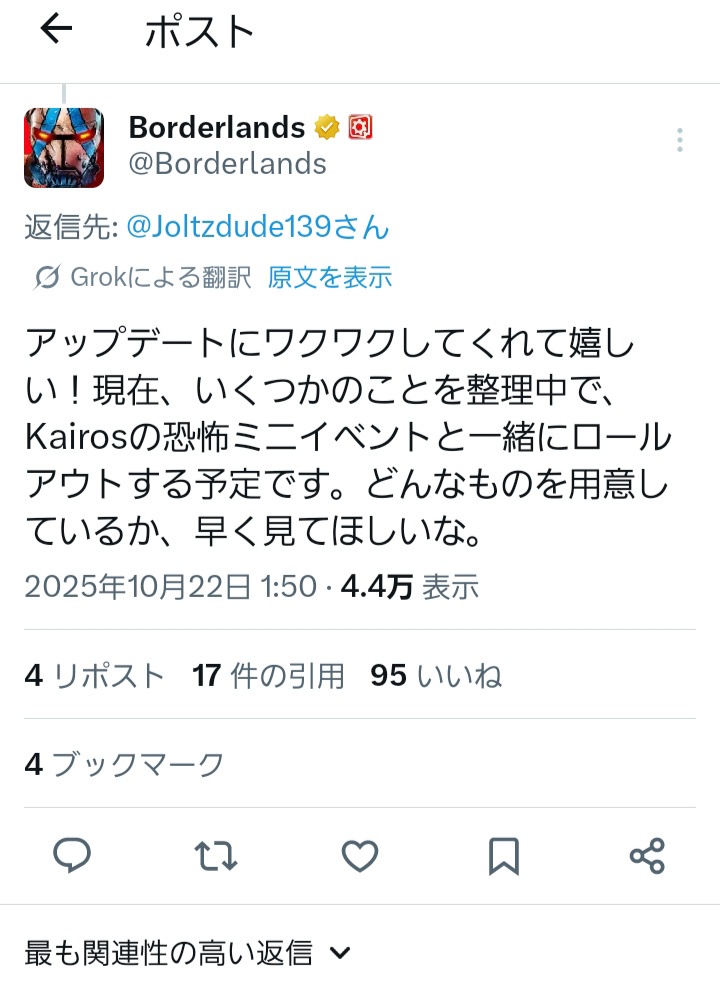View the 17 quote posts
720x982 pixels.
coord(269,676)
